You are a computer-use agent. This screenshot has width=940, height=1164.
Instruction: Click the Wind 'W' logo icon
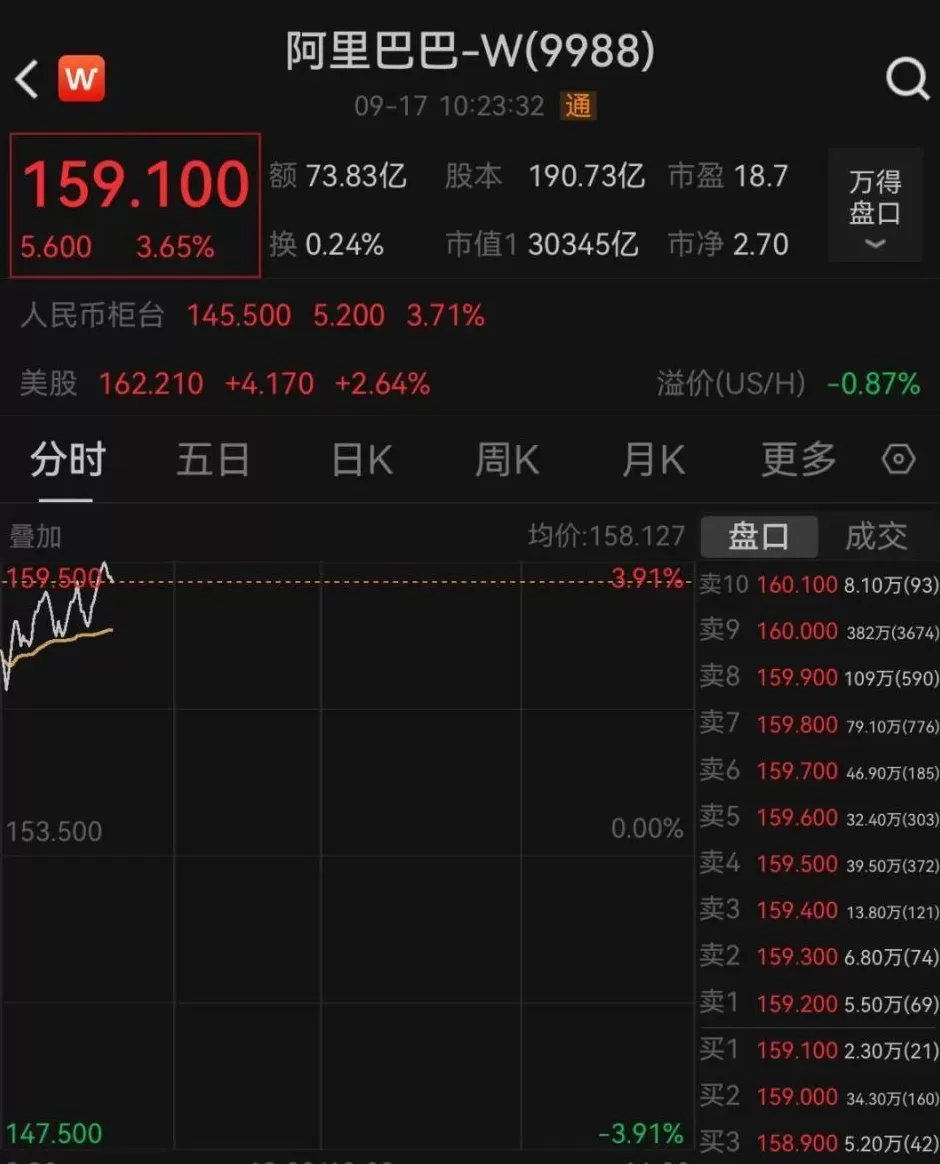tap(81, 77)
